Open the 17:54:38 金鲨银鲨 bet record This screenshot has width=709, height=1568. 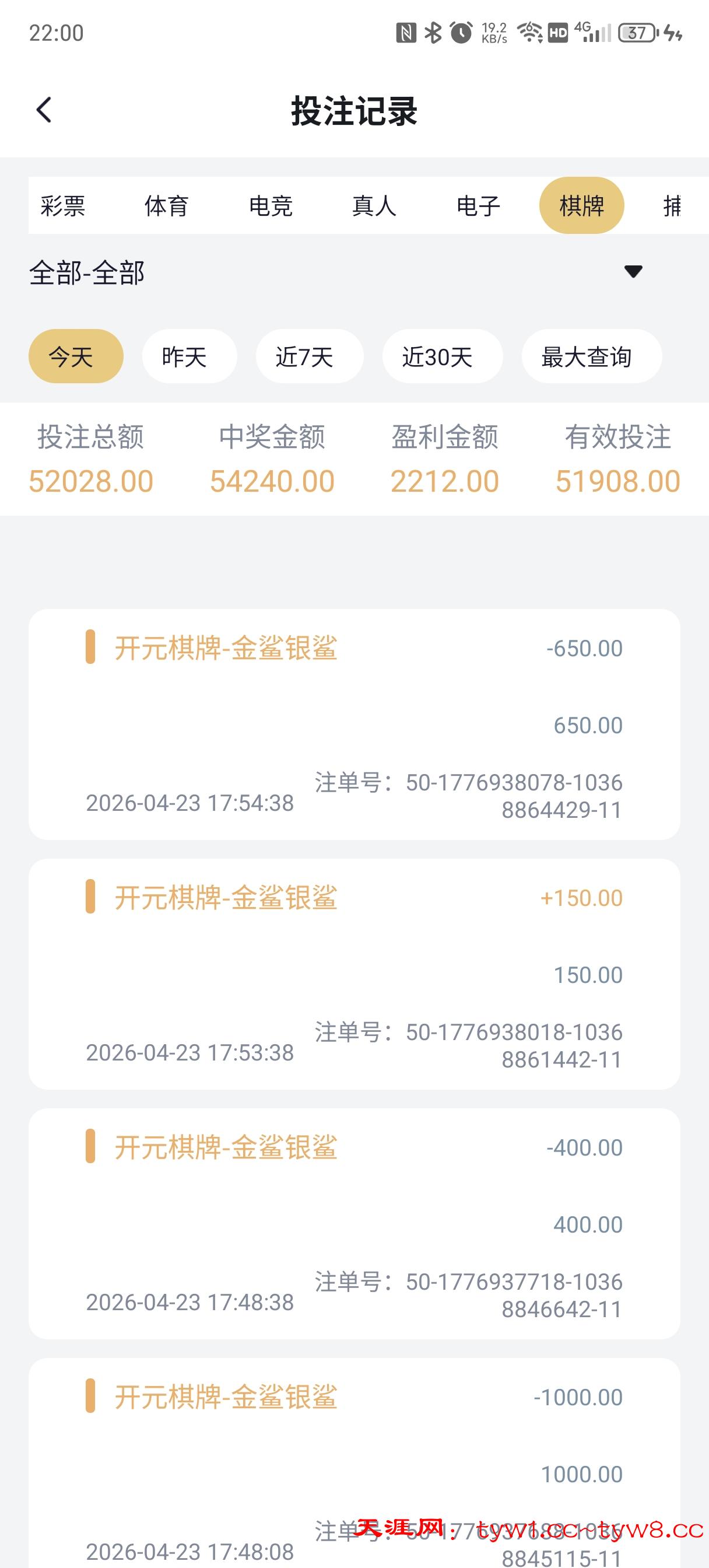pyautogui.click(x=354, y=724)
